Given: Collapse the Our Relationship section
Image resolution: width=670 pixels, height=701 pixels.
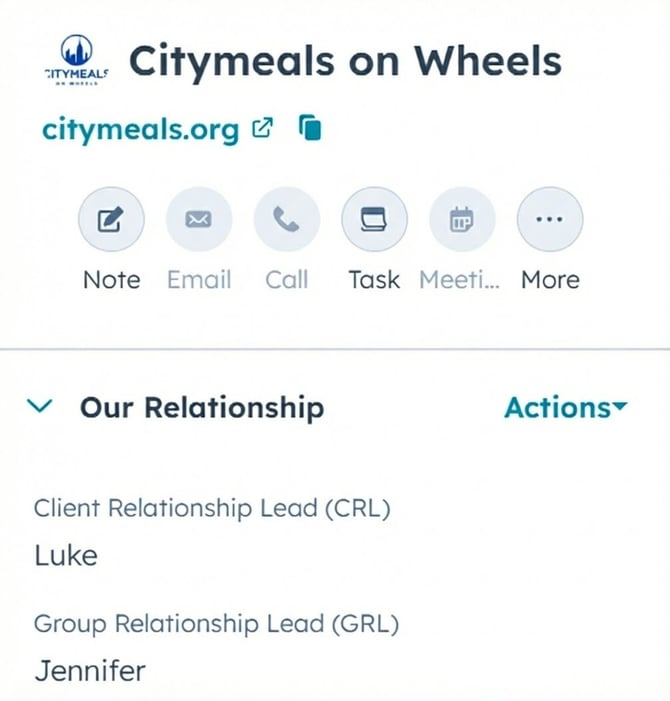Looking at the screenshot, I should [39, 407].
